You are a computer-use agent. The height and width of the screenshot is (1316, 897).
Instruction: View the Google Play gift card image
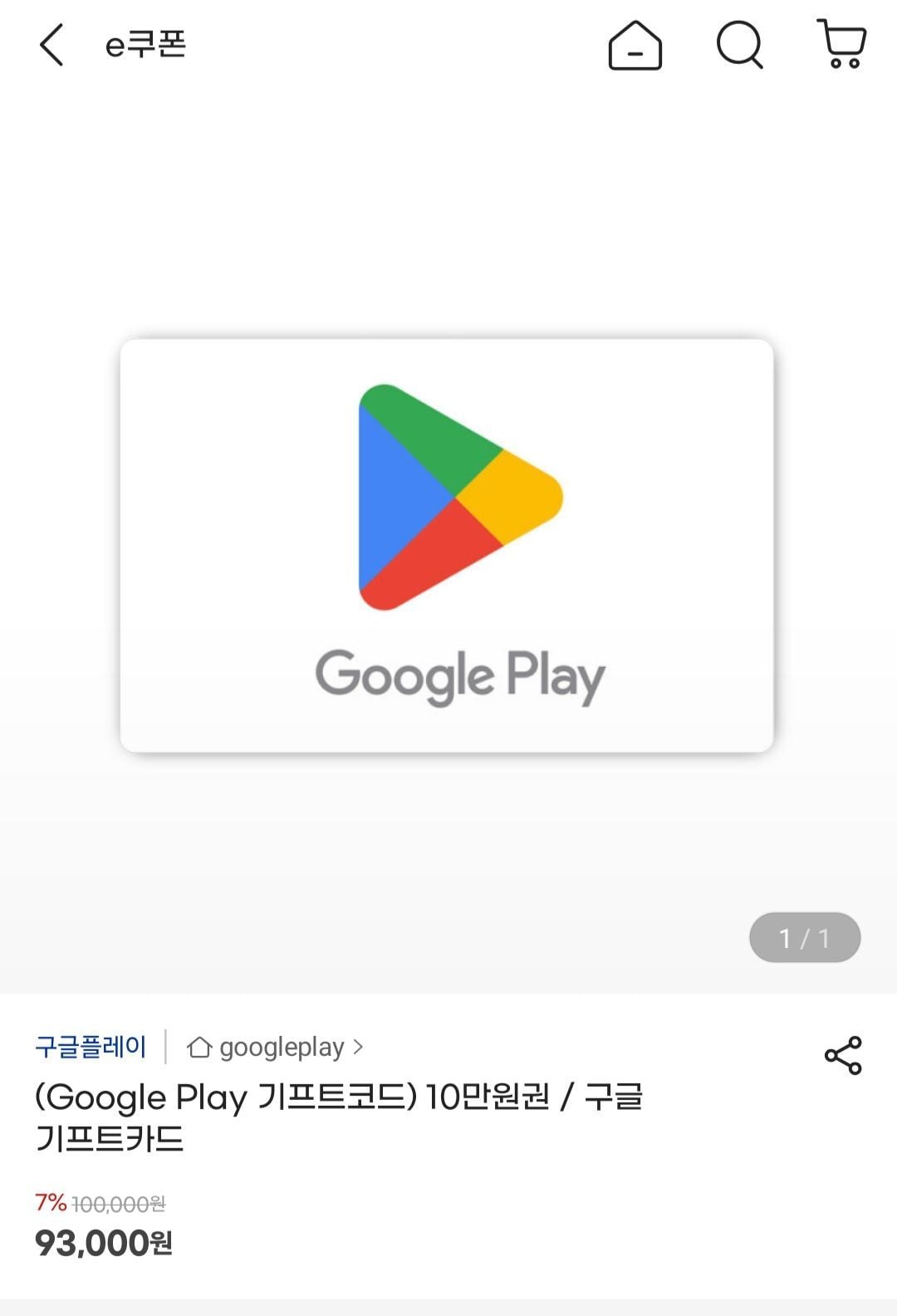click(x=447, y=546)
